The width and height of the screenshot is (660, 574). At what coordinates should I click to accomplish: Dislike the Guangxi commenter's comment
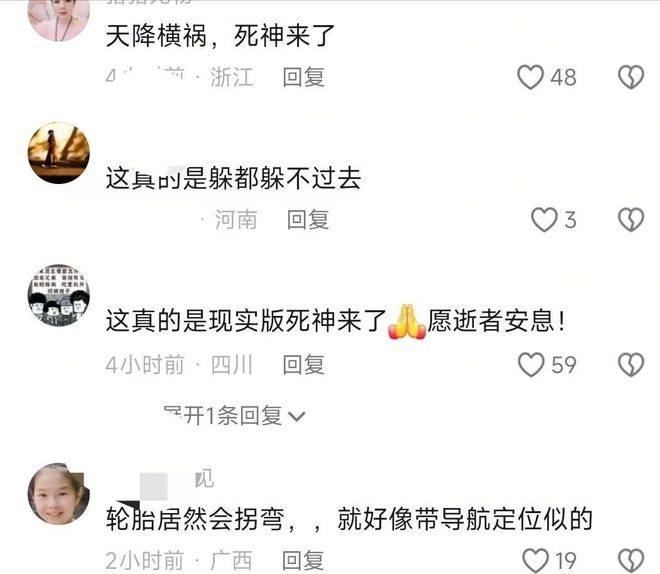630,560
